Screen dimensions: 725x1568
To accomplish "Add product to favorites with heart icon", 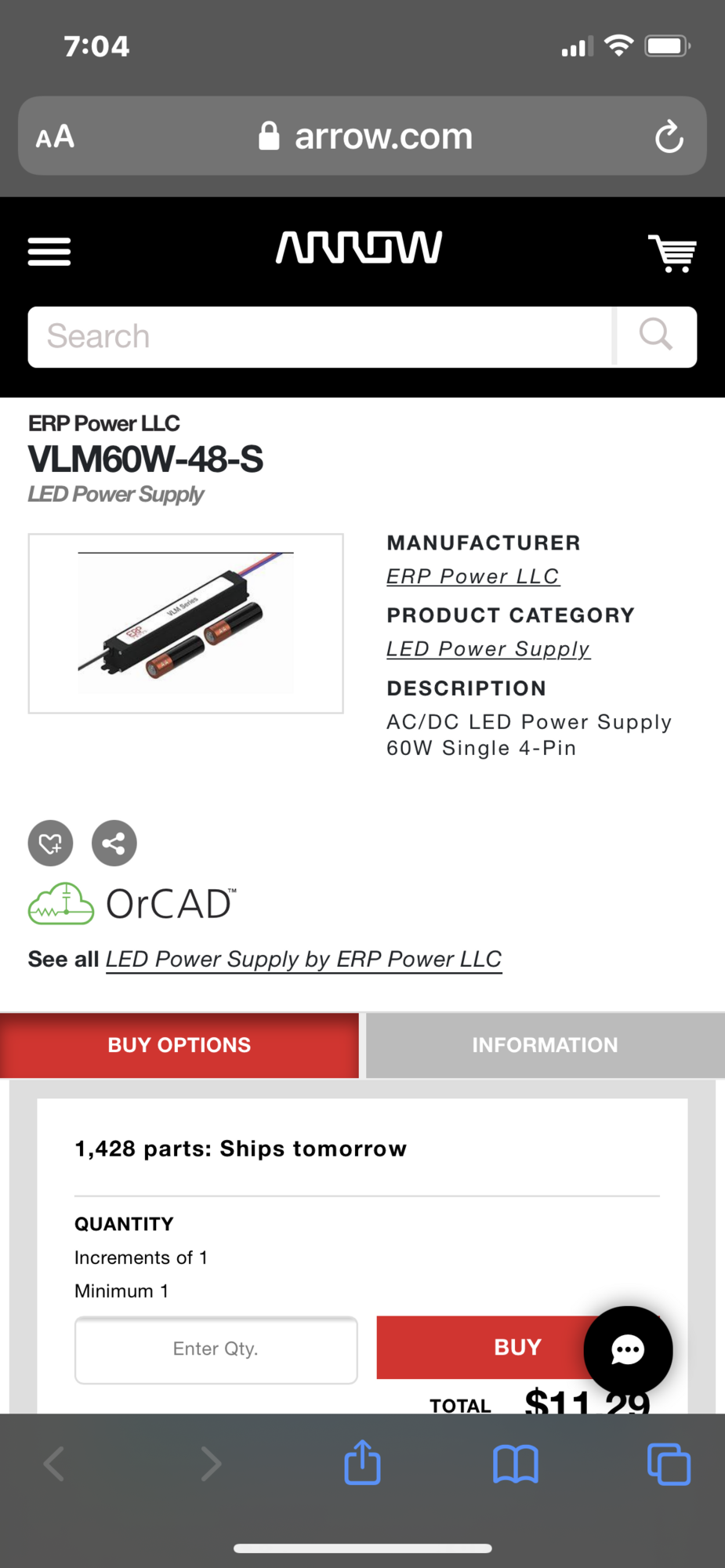I will pos(51,844).
